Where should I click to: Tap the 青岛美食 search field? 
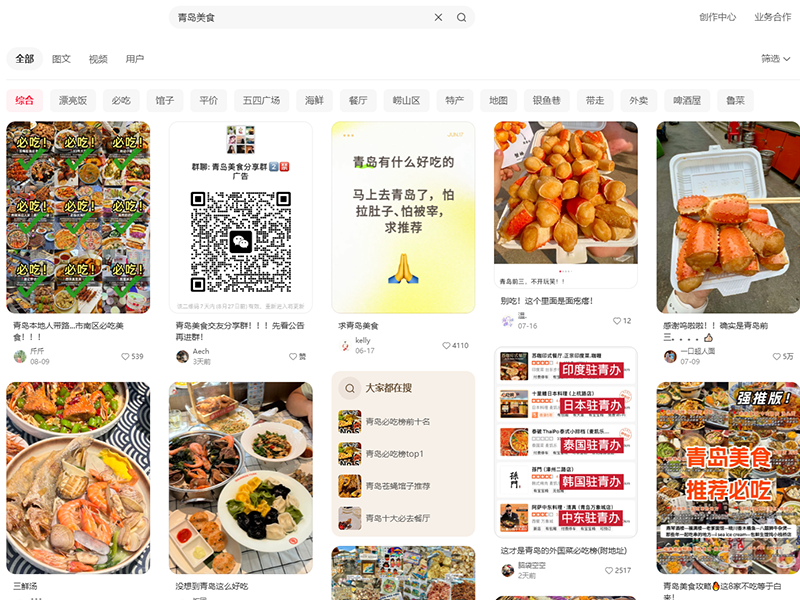click(x=300, y=17)
